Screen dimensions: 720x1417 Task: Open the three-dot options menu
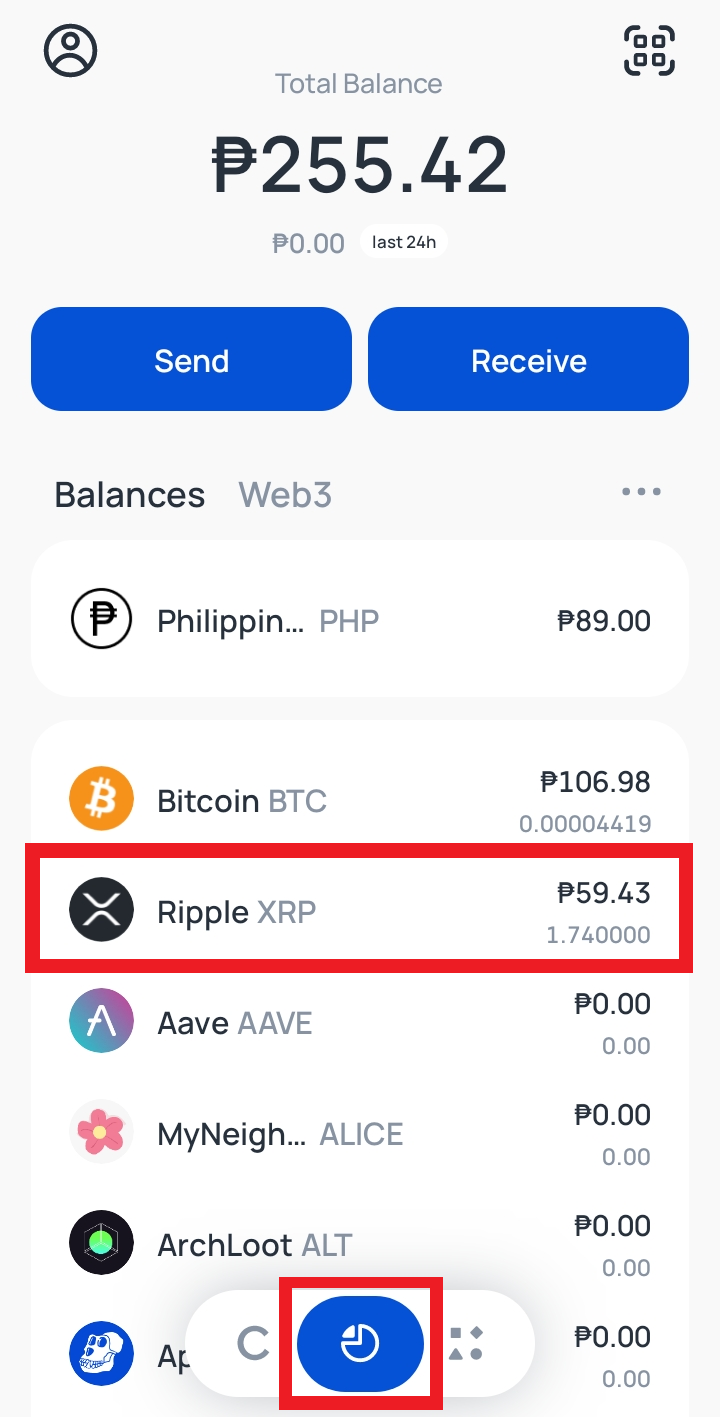[x=641, y=491]
